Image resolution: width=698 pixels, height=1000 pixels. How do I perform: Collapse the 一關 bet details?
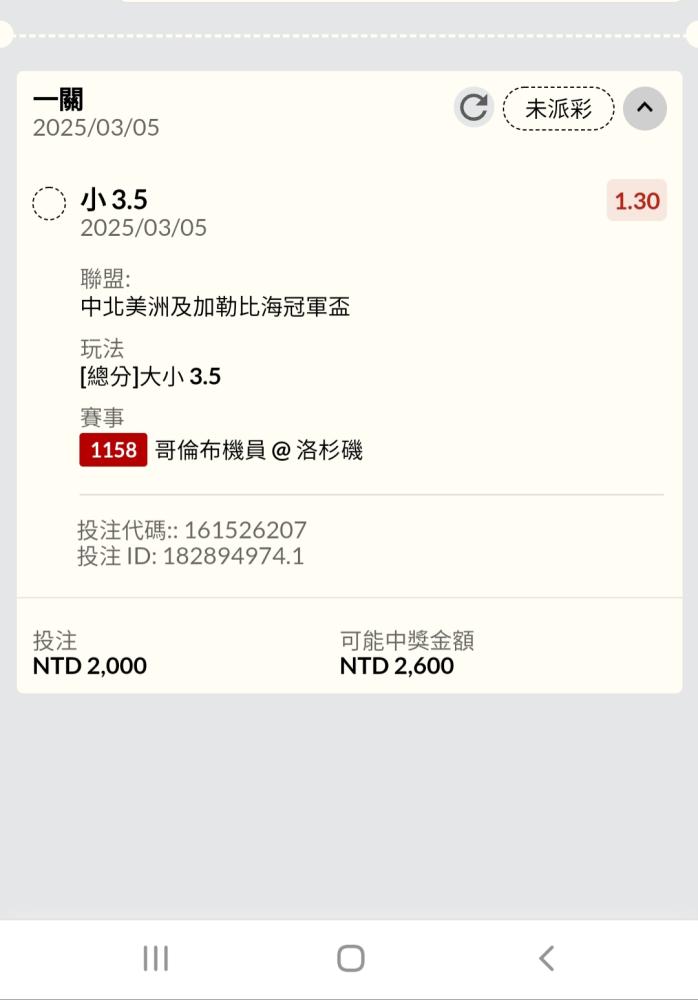tap(645, 108)
